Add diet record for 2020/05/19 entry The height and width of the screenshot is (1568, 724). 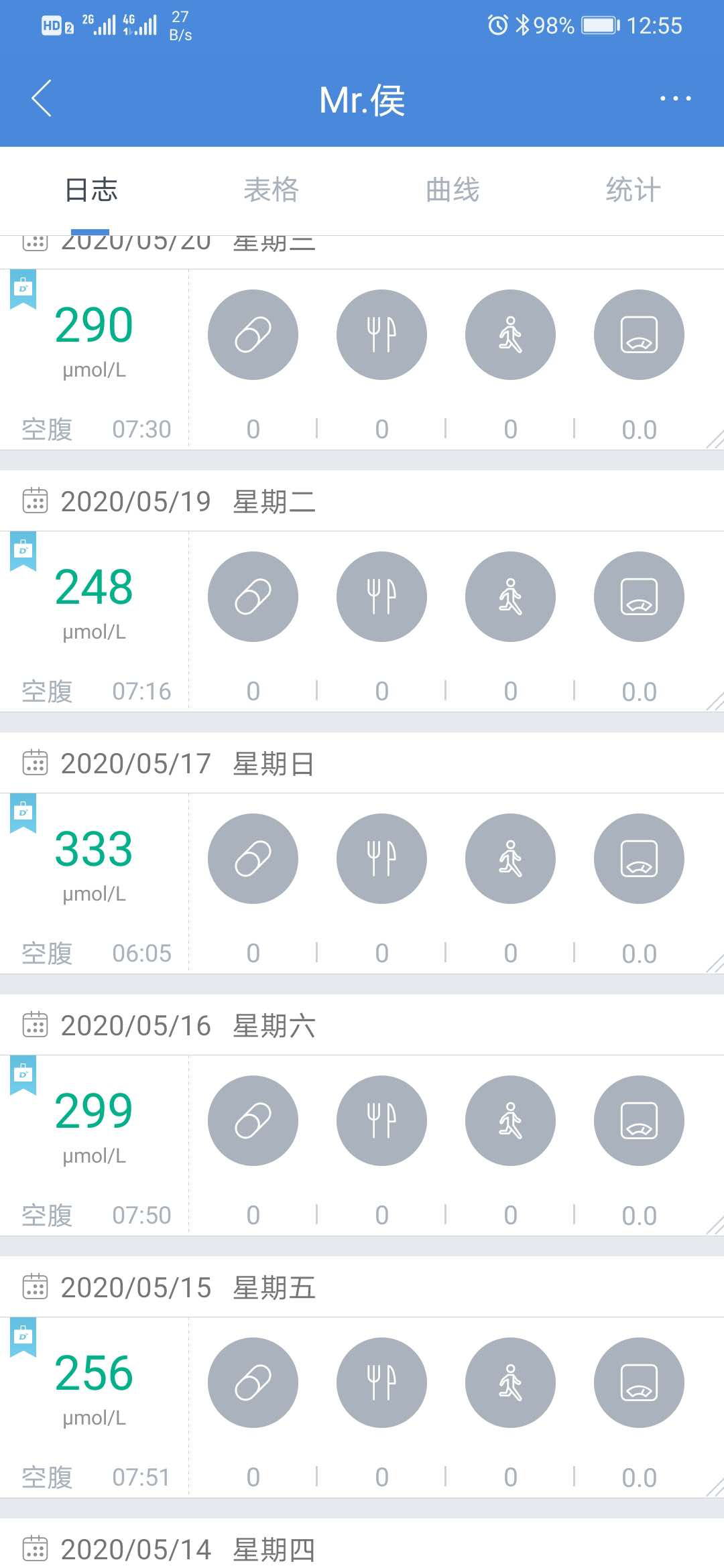point(381,596)
